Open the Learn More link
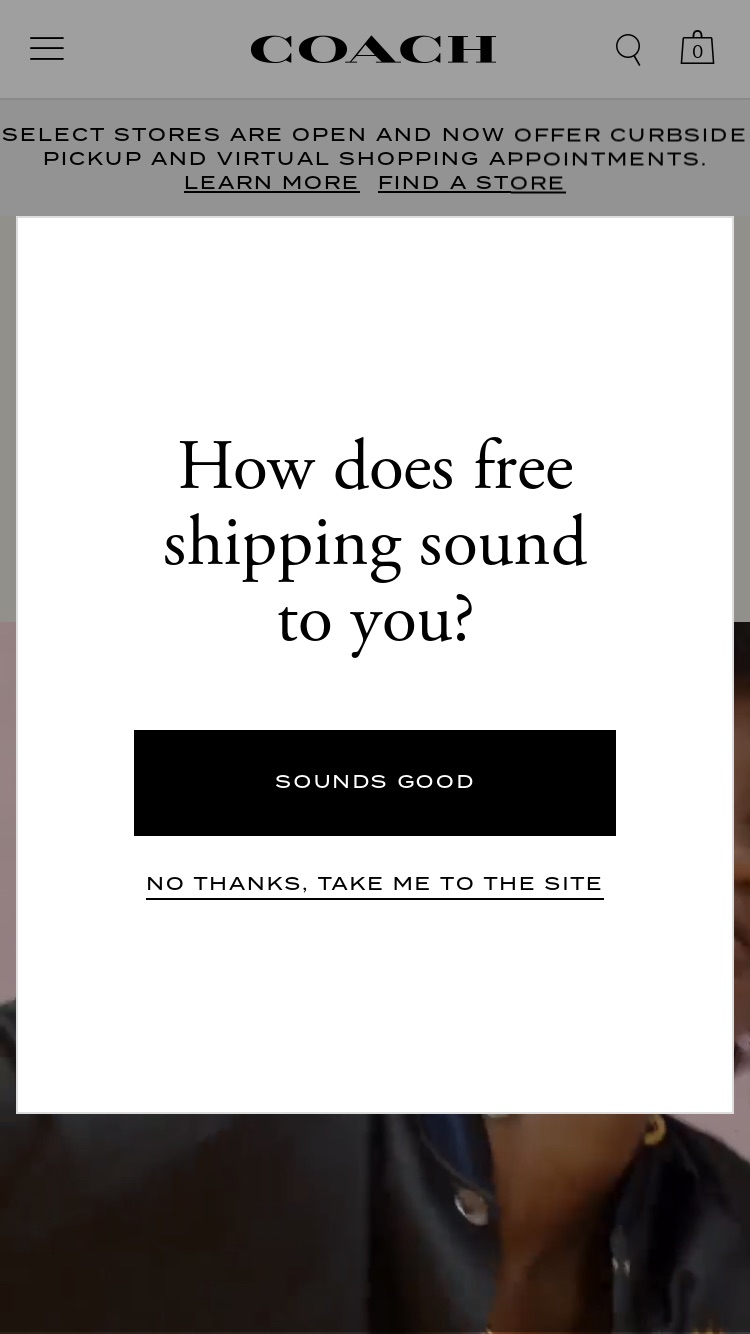The height and width of the screenshot is (1334, 750). (x=271, y=183)
